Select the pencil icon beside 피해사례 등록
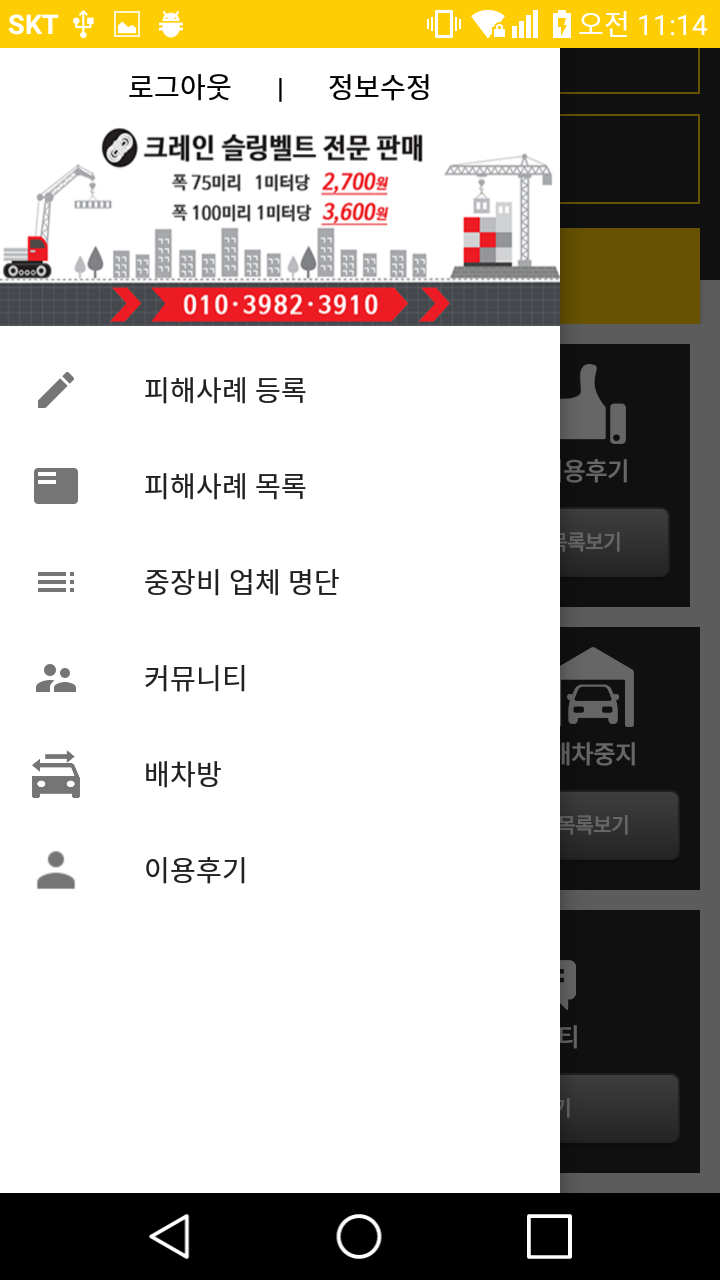This screenshot has height=1280, width=720. (x=57, y=389)
